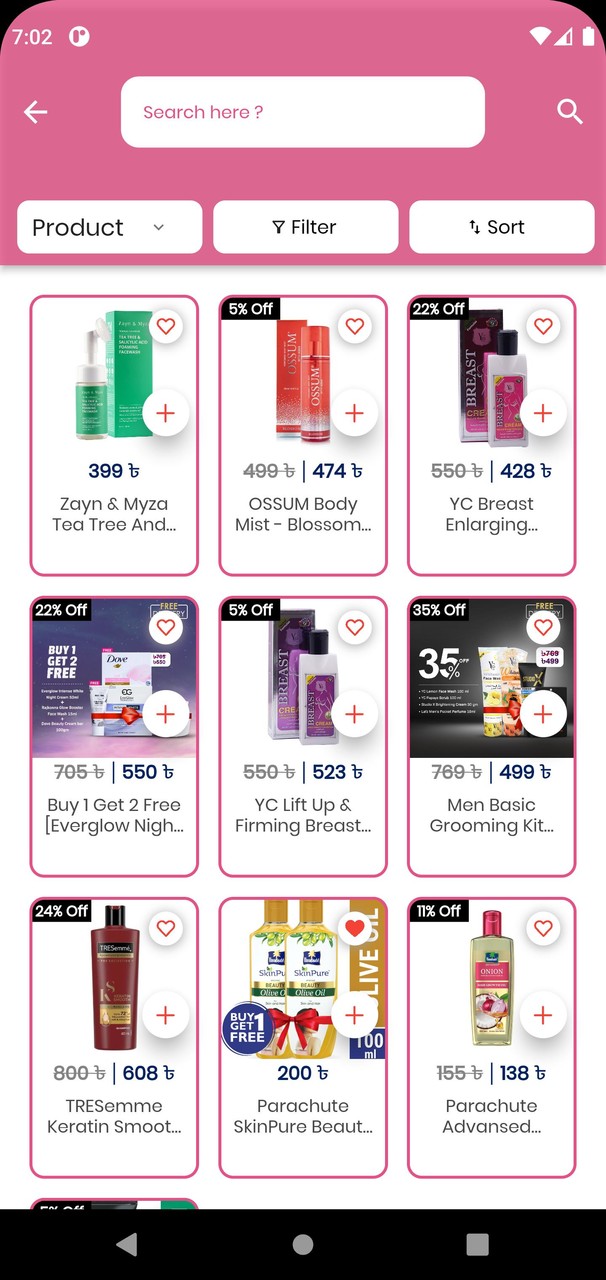Add Zayn & Myza Tea Tree to cart
The width and height of the screenshot is (606, 1280).
click(x=166, y=413)
